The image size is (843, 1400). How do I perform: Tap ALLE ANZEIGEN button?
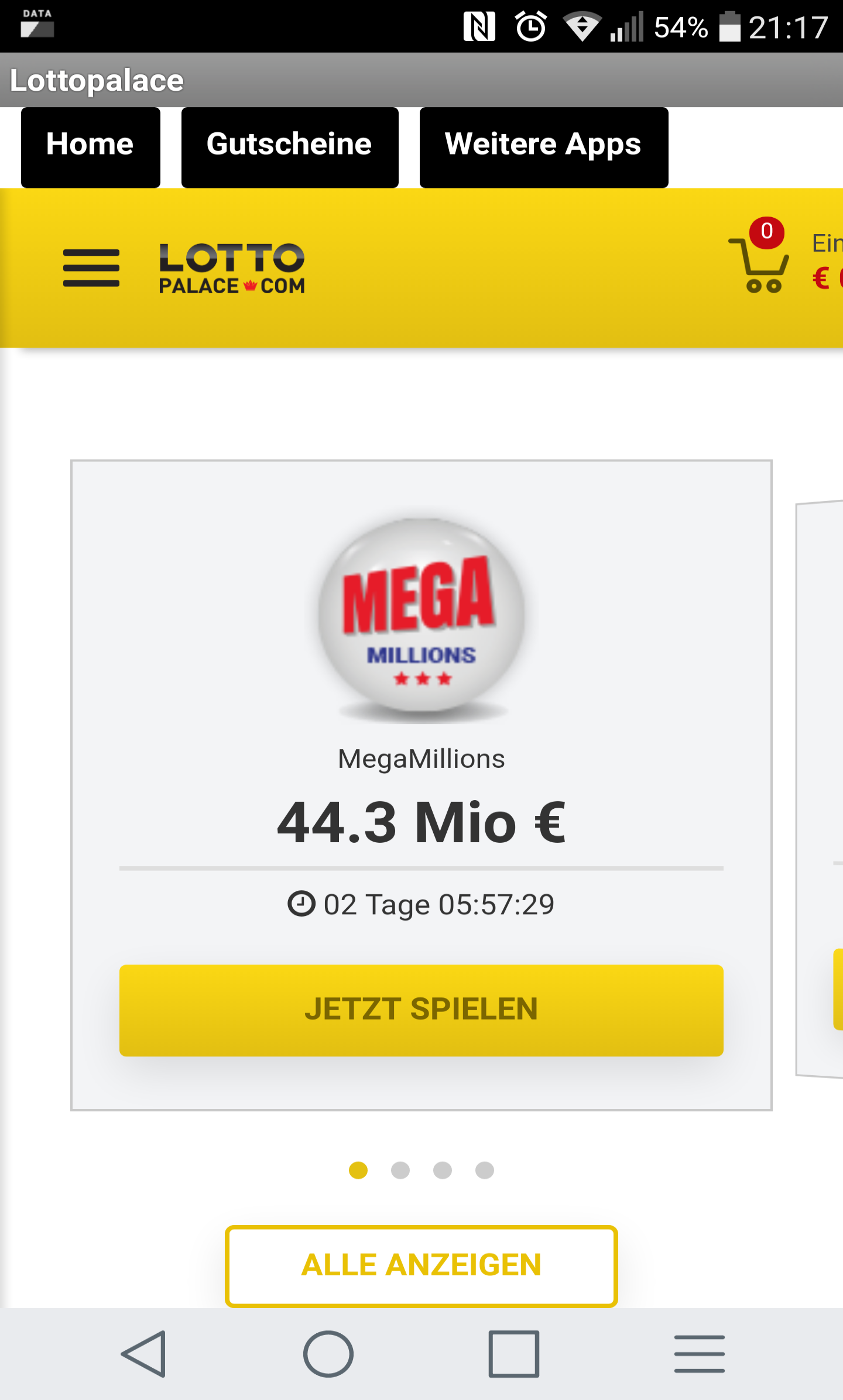point(421,1266)
